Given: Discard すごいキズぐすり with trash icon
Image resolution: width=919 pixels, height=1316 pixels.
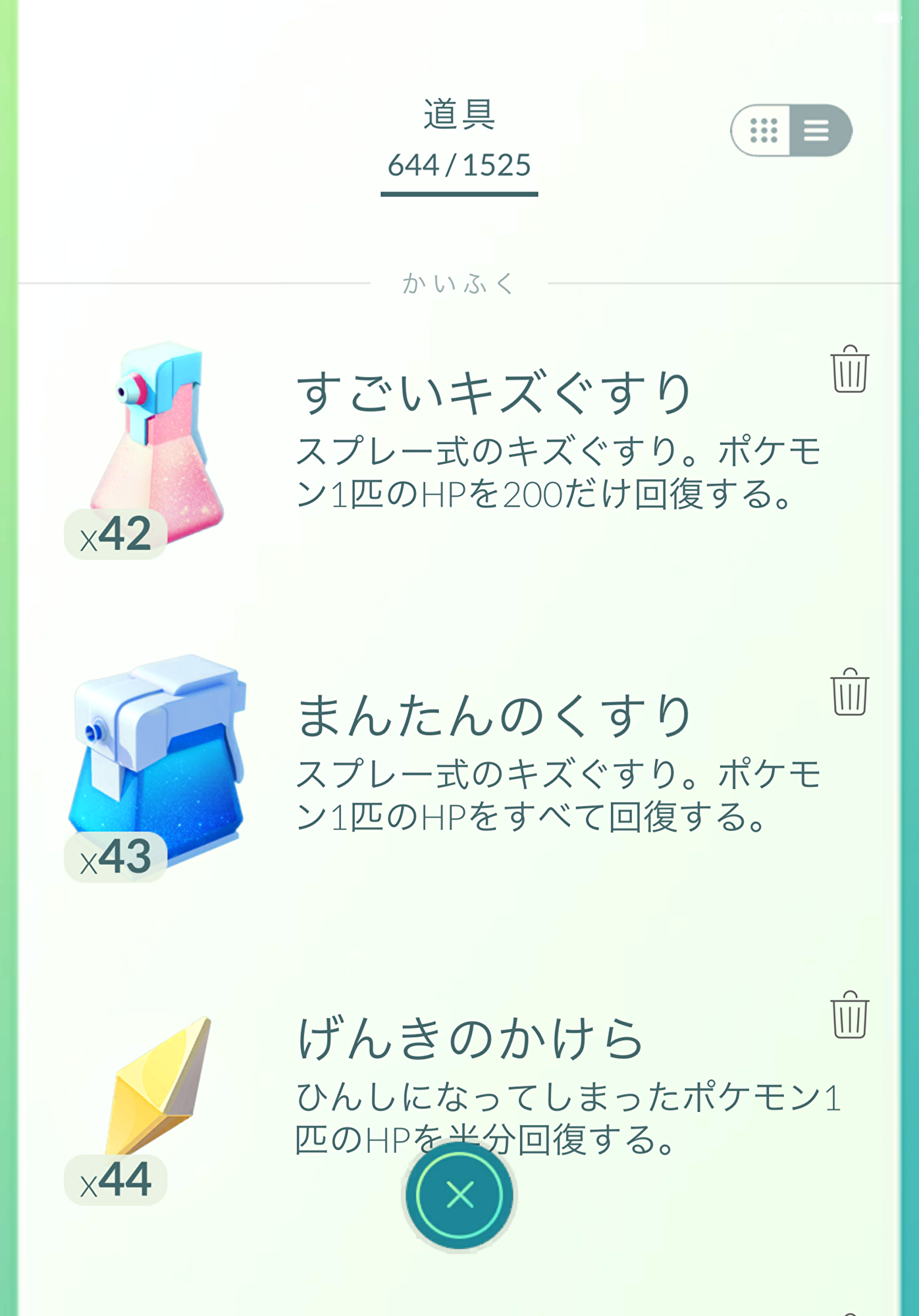Looking at the screenshot, I should pyautogui.click(x=849, y=369).
